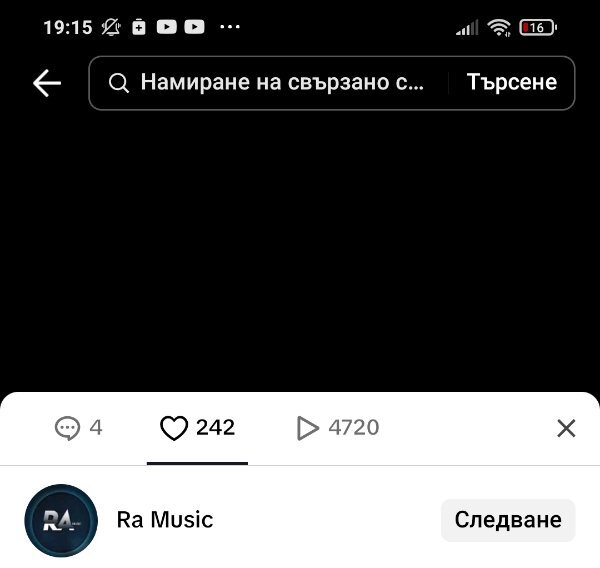Open the likes tab showing 242
Screen dimensions: 600x568
point(197,428)
